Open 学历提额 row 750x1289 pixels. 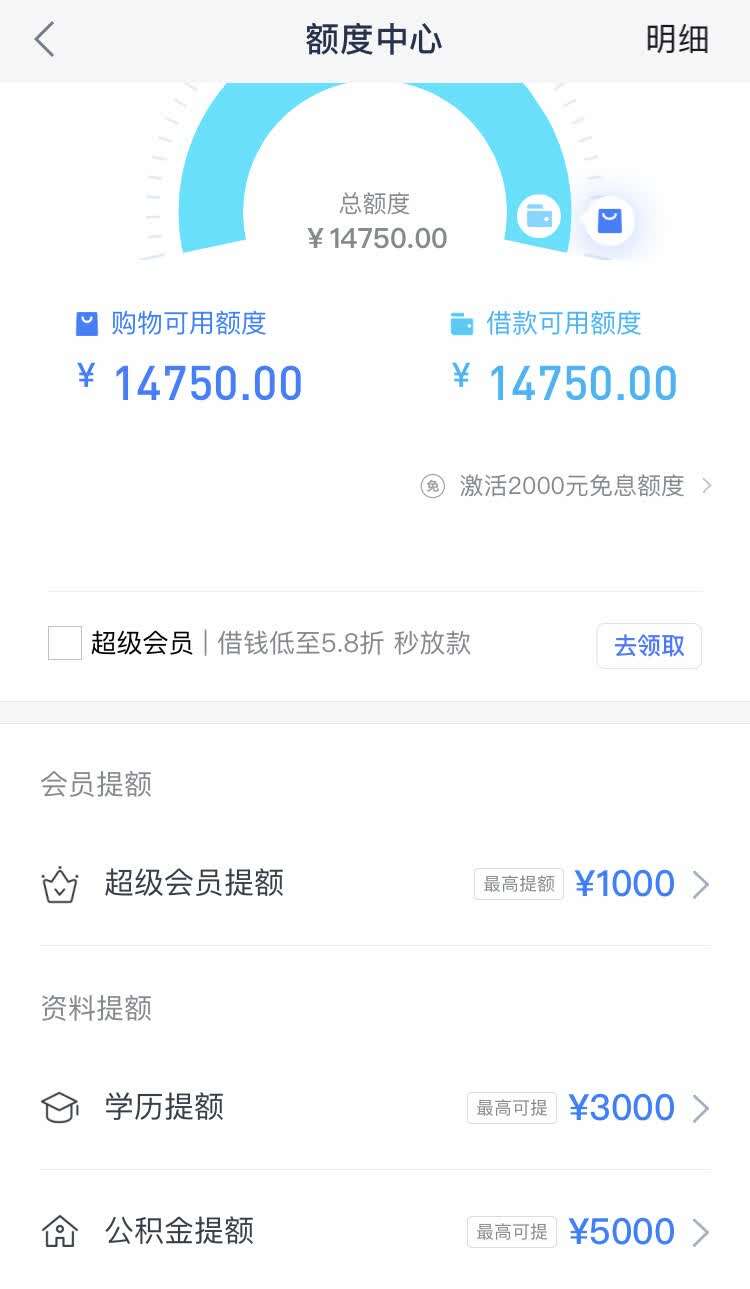tap(375, 1108)
